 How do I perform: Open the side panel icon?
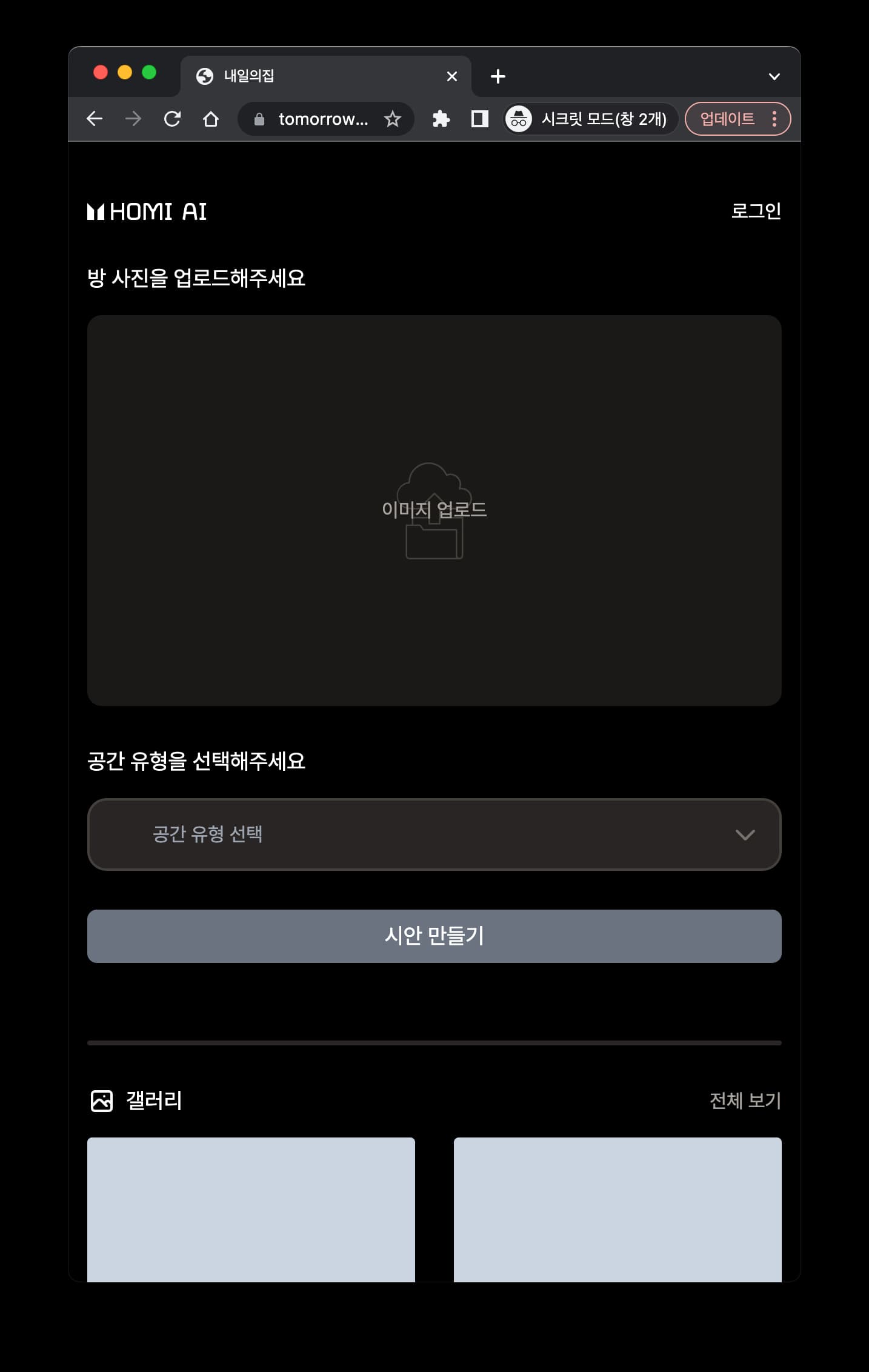[x=479, y=119]
